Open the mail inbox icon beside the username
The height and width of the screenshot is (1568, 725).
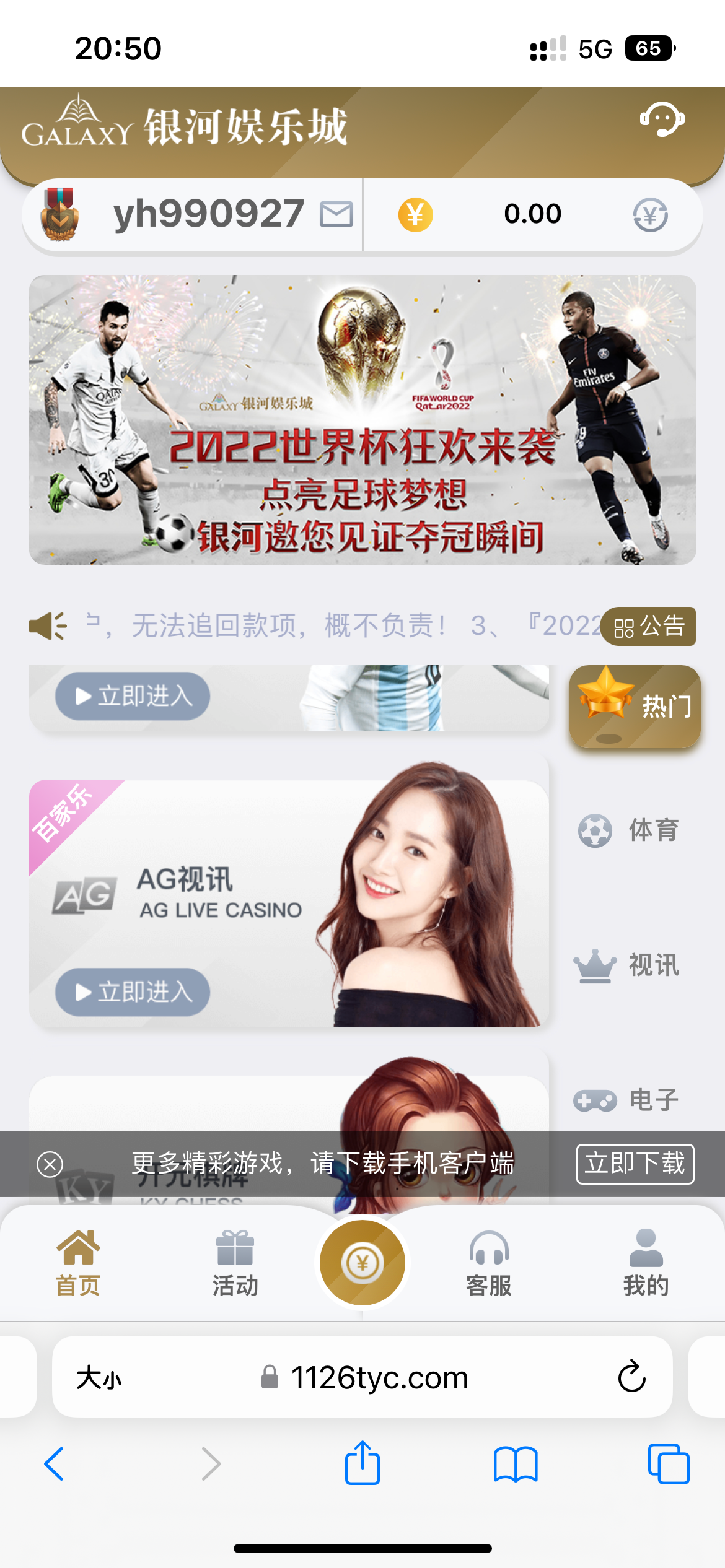click(x=336, y=215)
